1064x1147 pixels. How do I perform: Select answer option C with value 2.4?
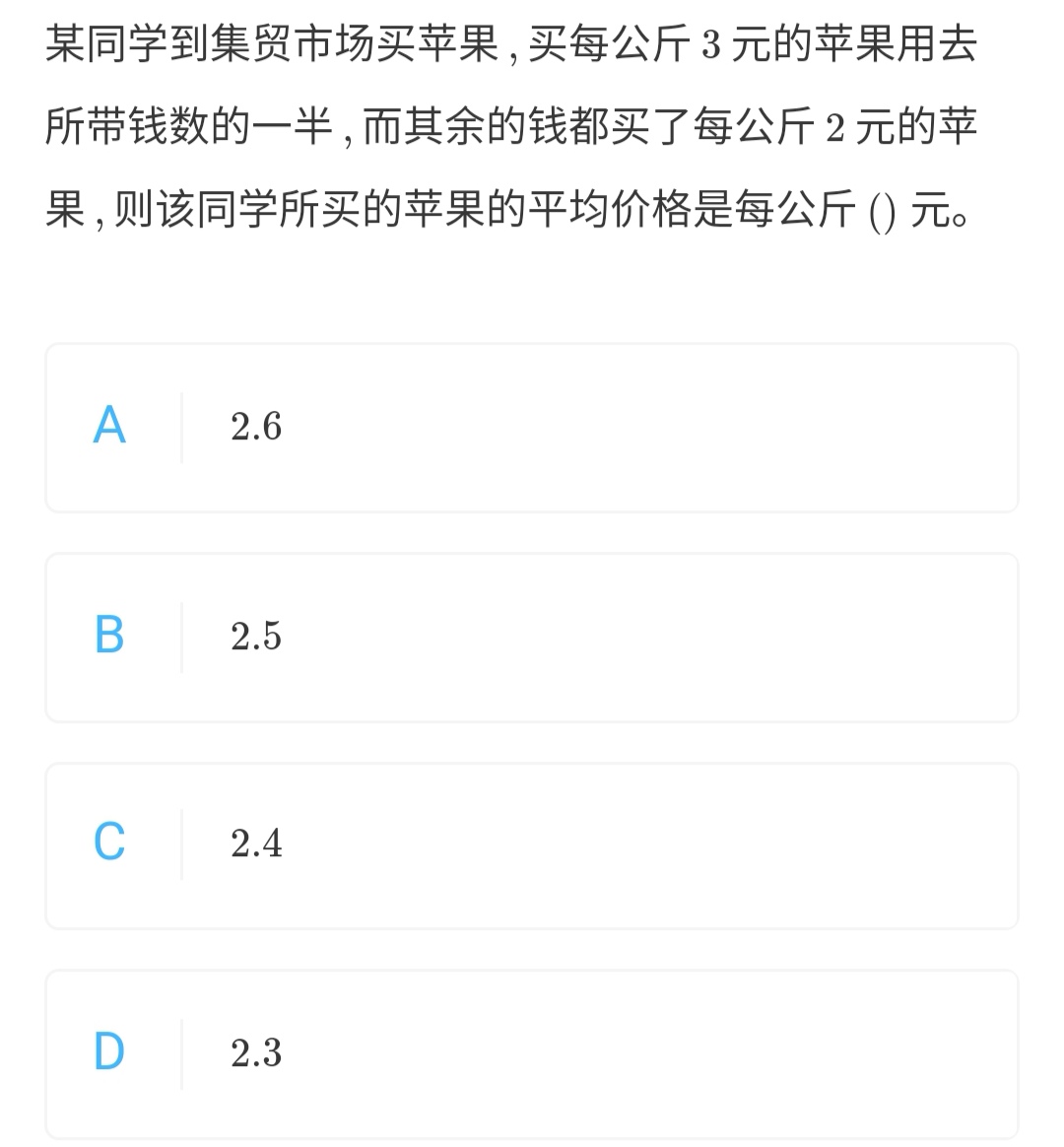532,845
